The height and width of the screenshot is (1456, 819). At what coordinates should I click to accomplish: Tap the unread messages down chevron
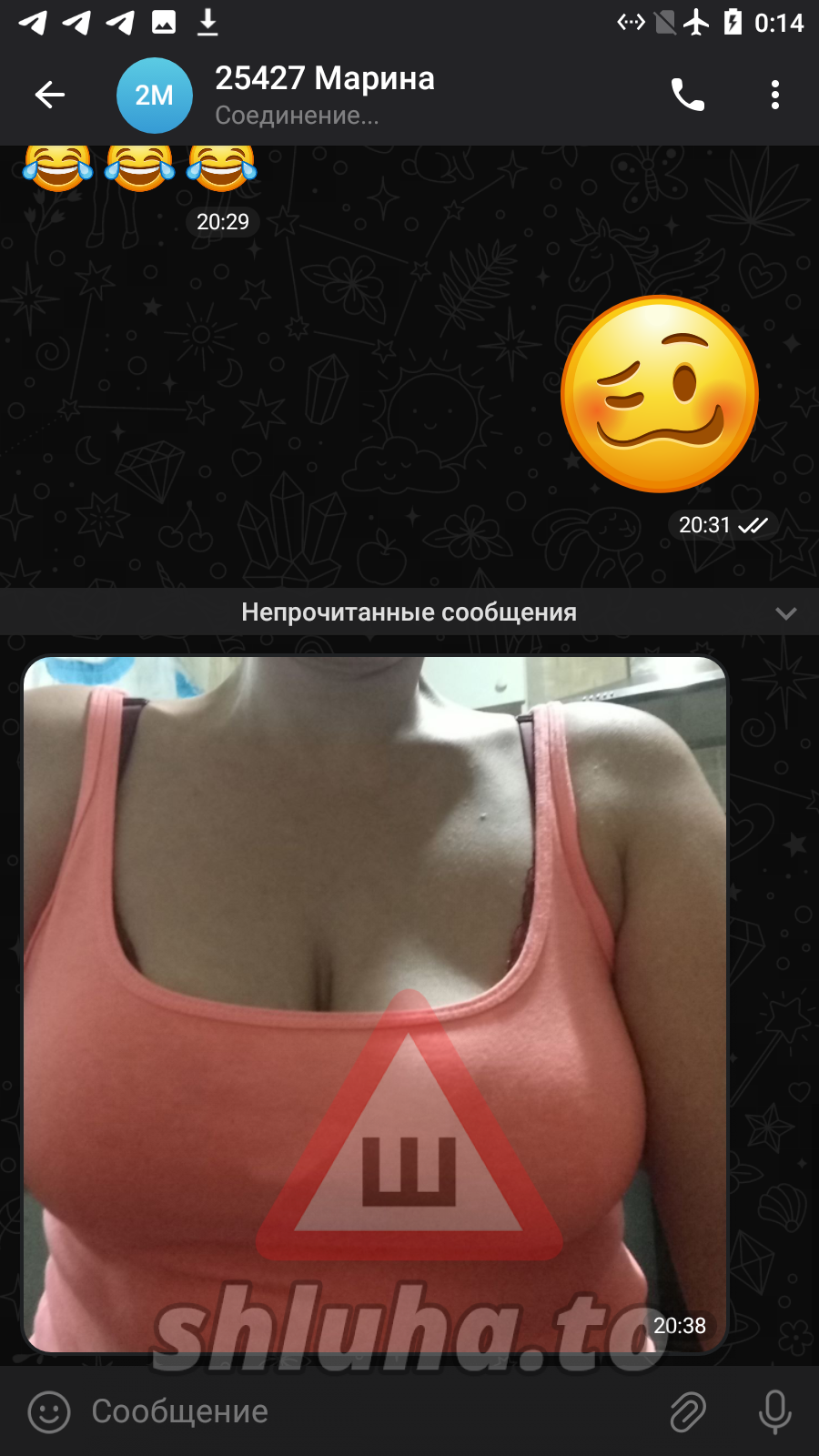(x=786, y=613)
